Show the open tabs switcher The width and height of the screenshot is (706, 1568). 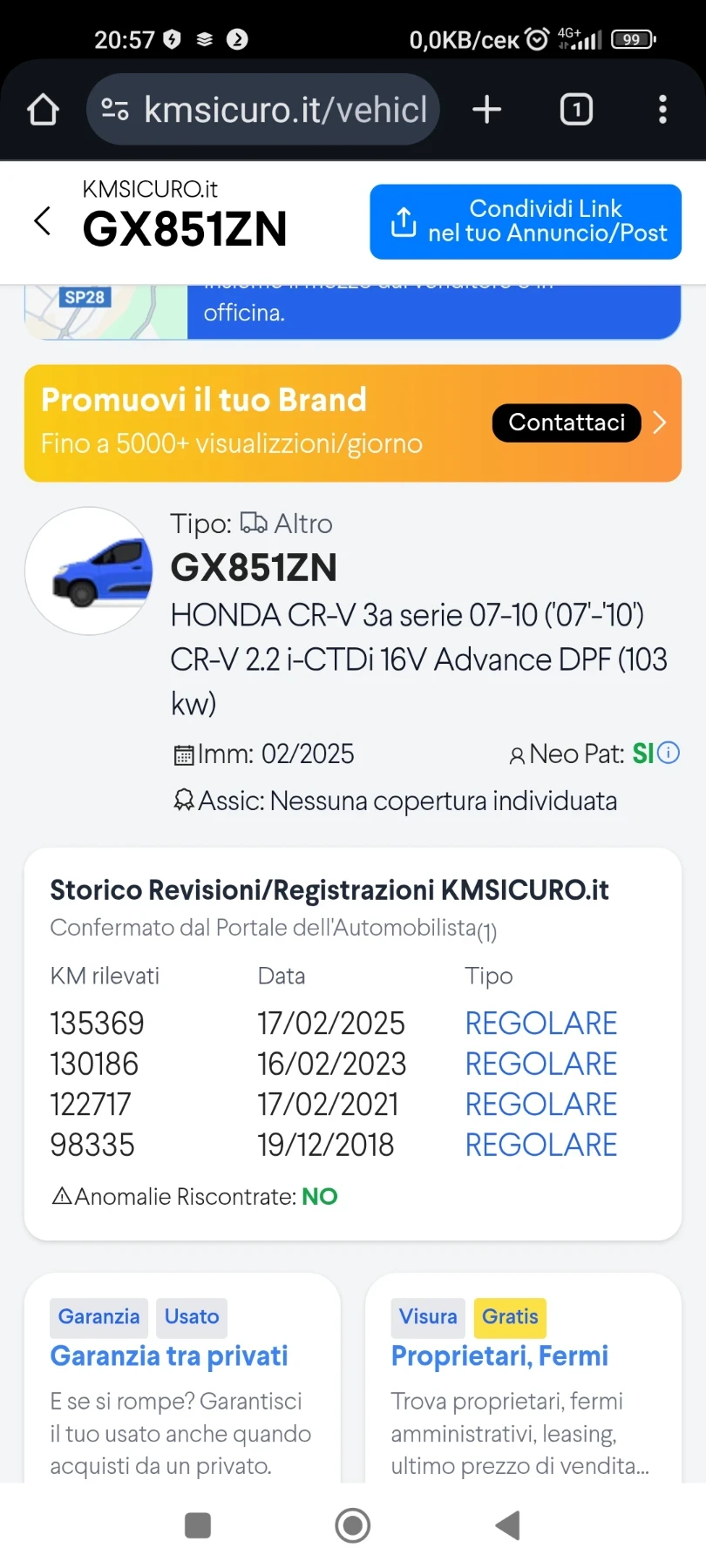[576, 110]
